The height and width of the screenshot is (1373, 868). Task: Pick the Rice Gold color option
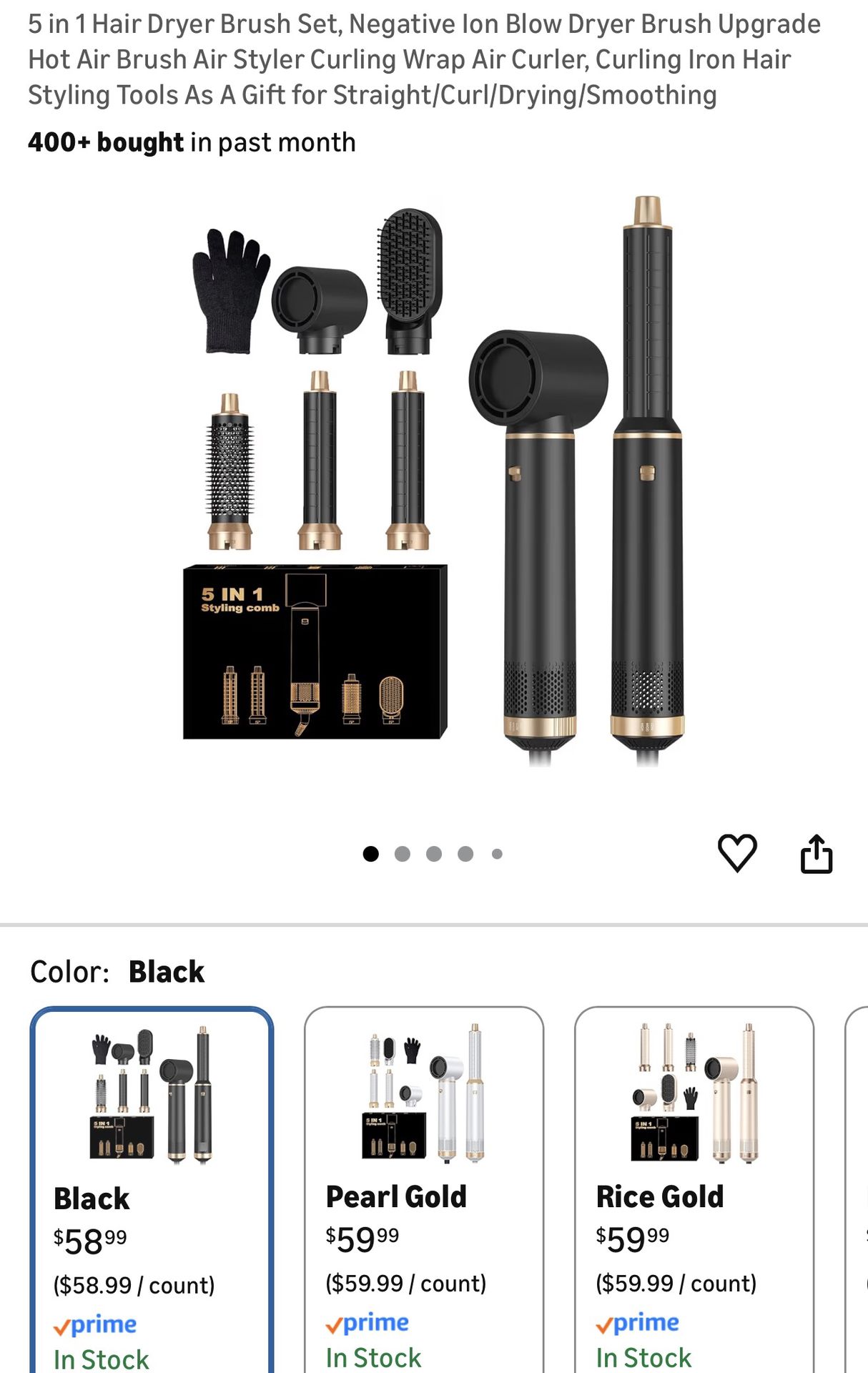[x=694, y=1187]
